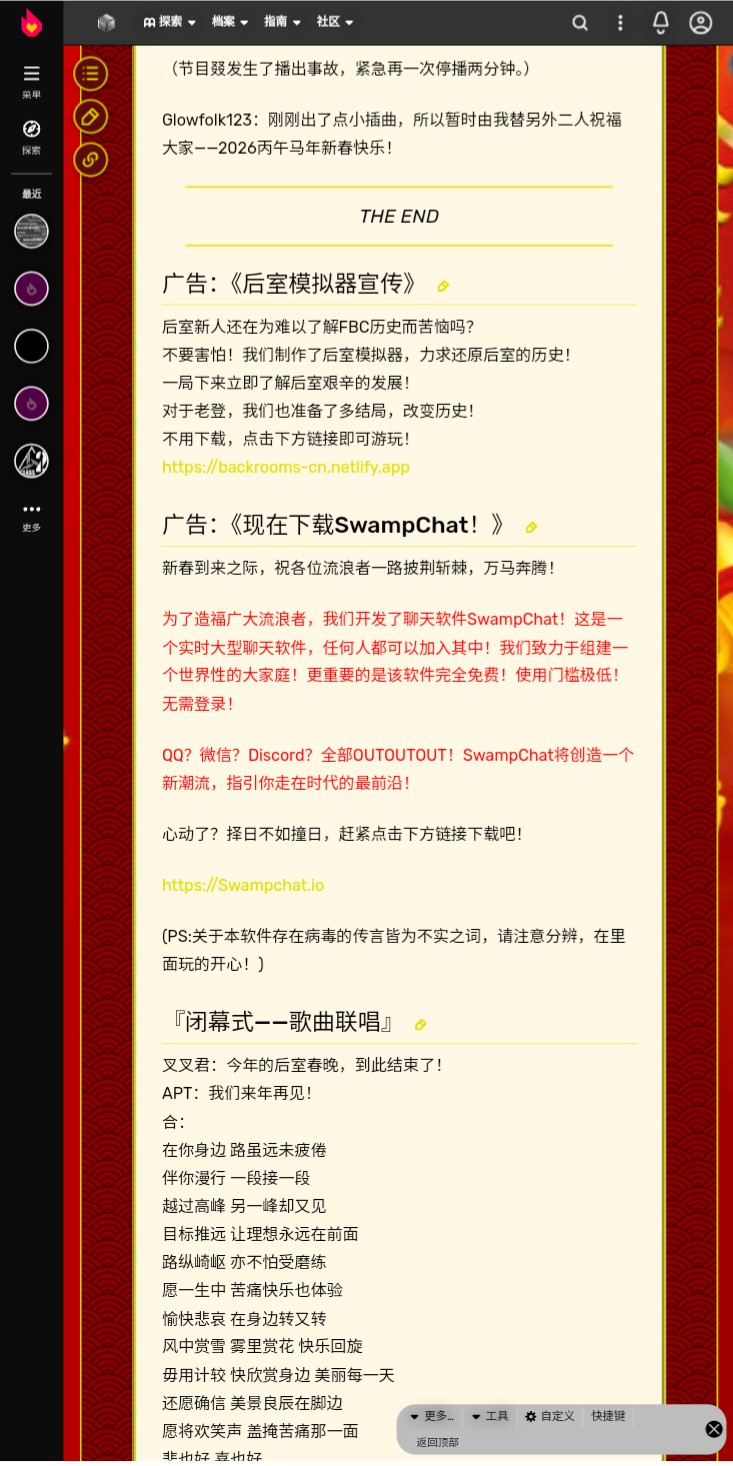Open the sidebar 菜单 menu button
Image resolution: width=733 pixels, height=1466 pixels.
click(x=32, y=80)
